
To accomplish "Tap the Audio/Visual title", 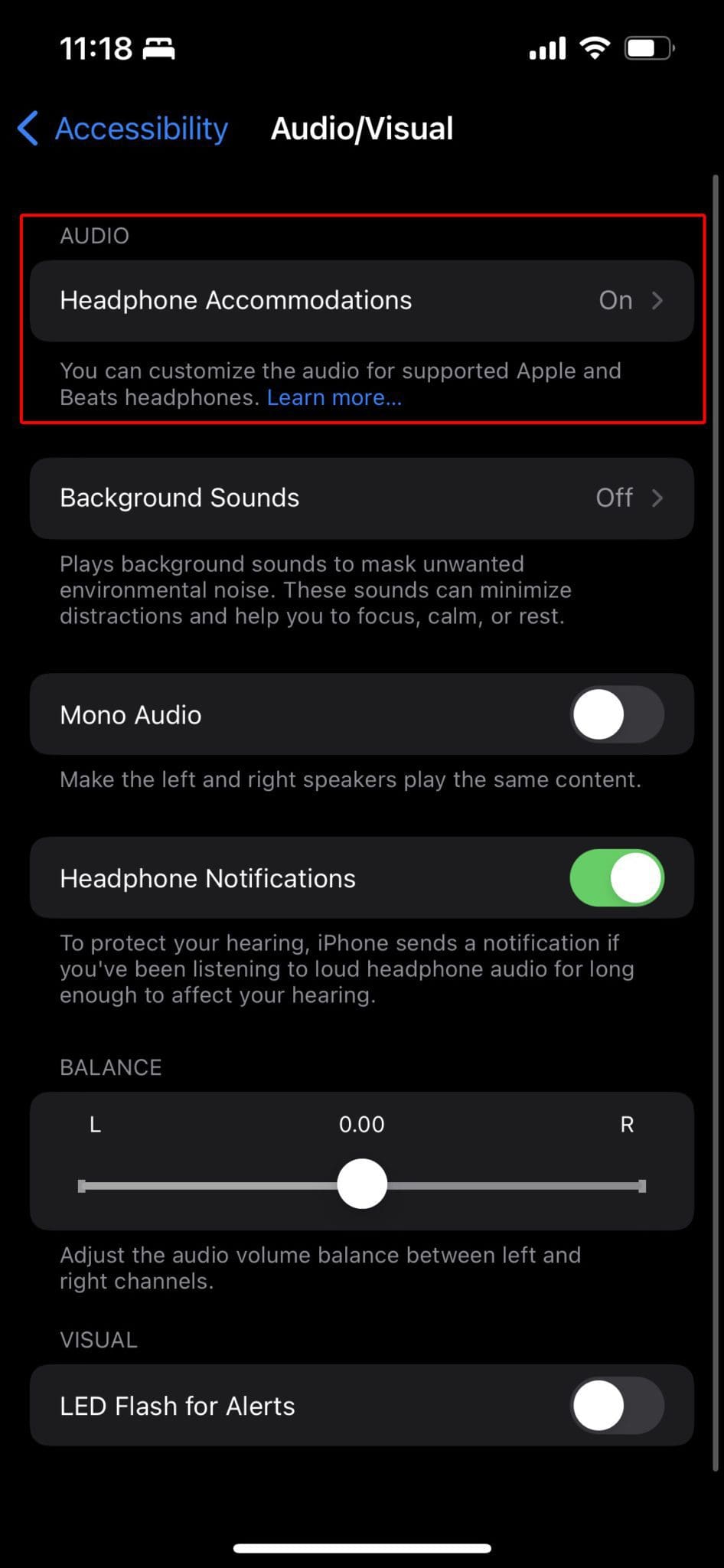I will [x=360, y=128].
